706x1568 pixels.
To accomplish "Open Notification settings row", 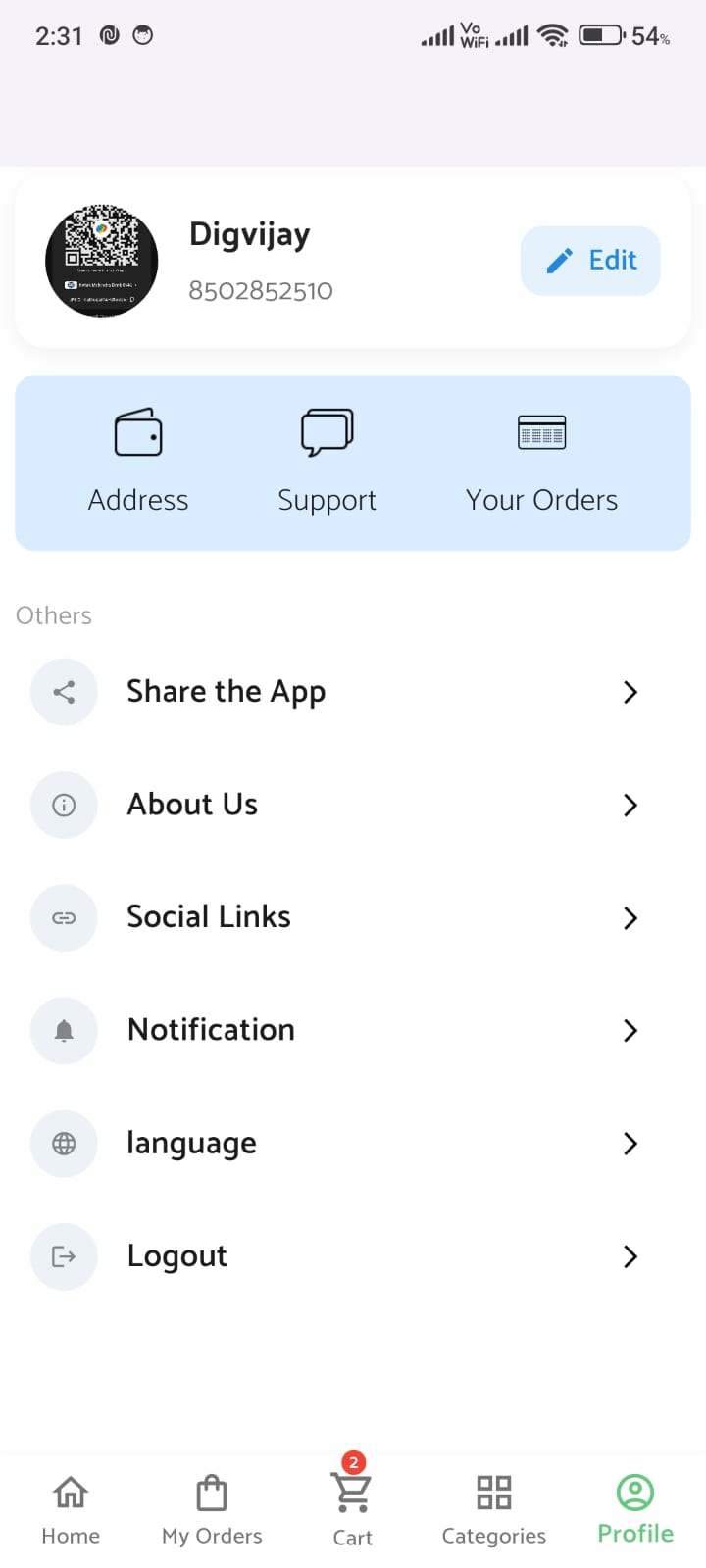I will click(333, 1030).
